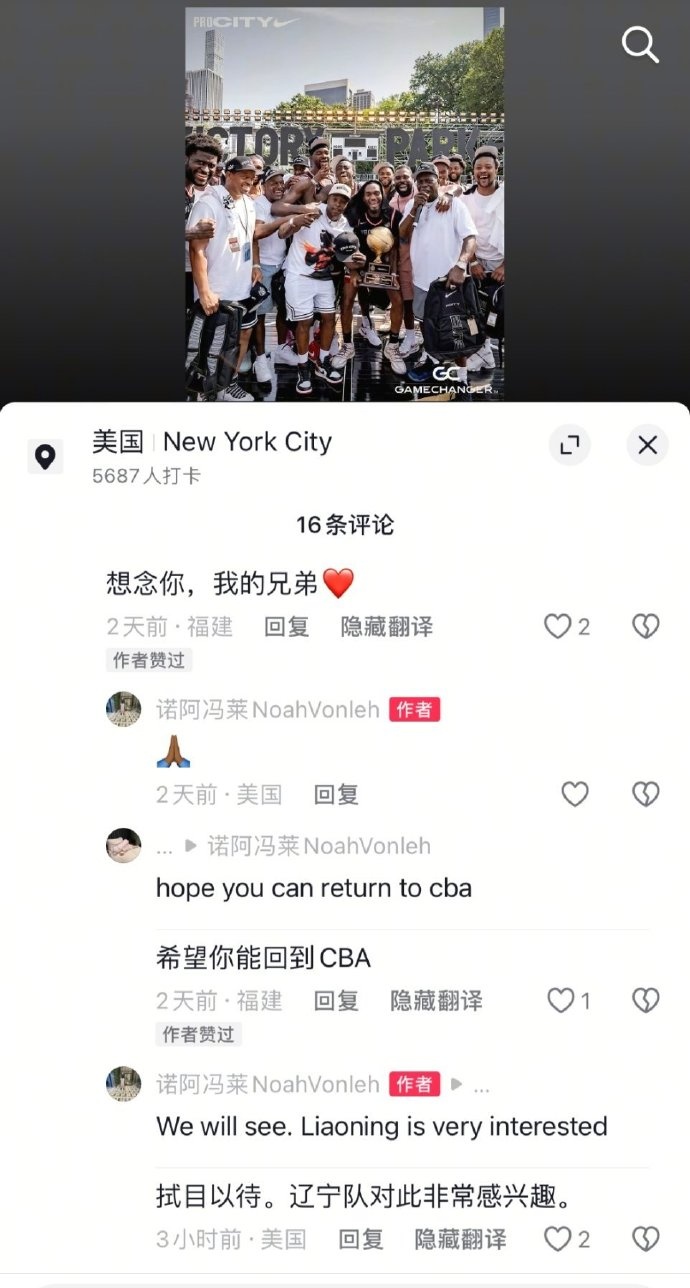Dislike the comment 想念你，我的兄弟

pyautogui.click(x=646, y=627)
